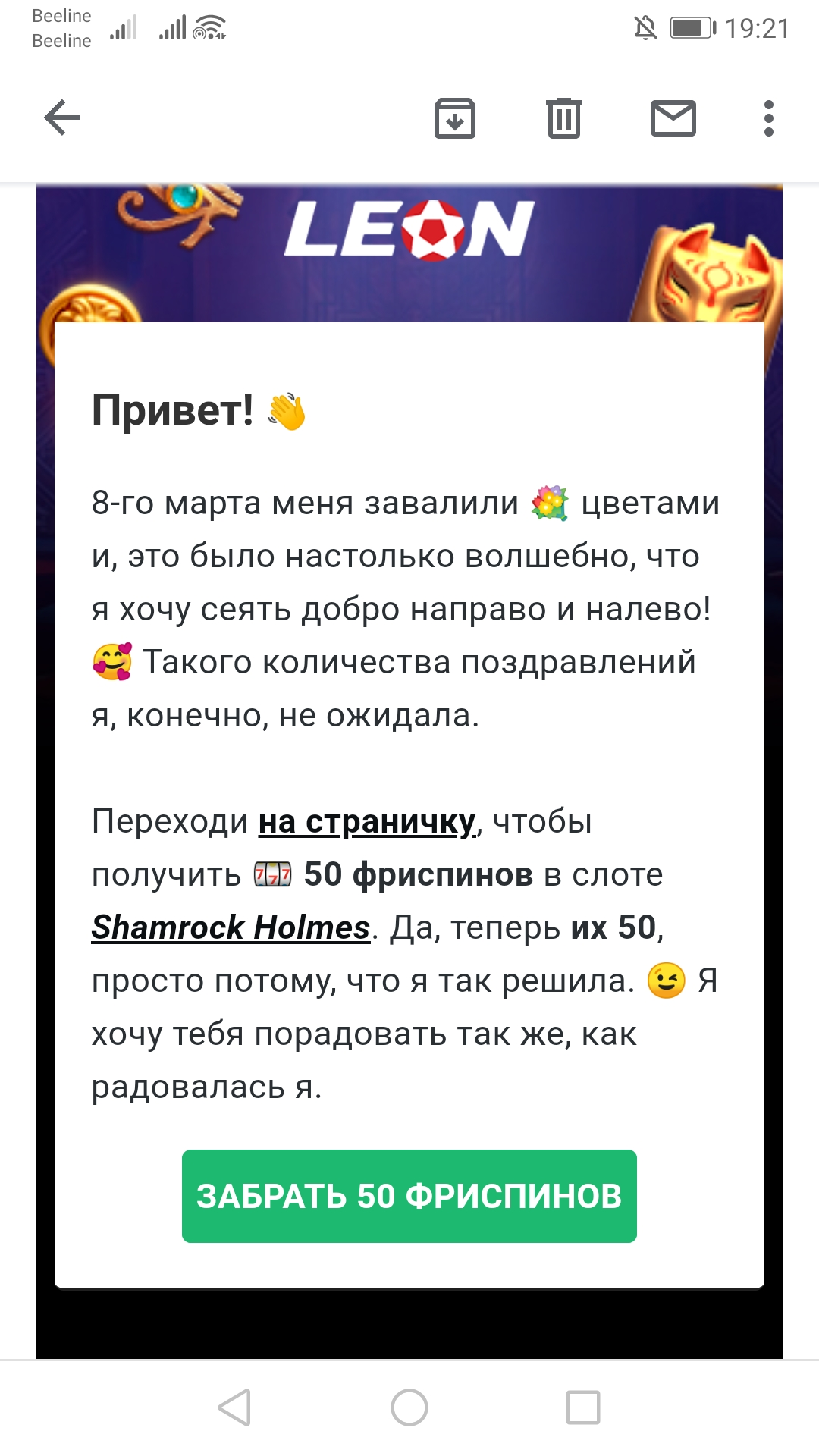
Task: Open the three-dot overflow menu
Action: tap(769, 118)
